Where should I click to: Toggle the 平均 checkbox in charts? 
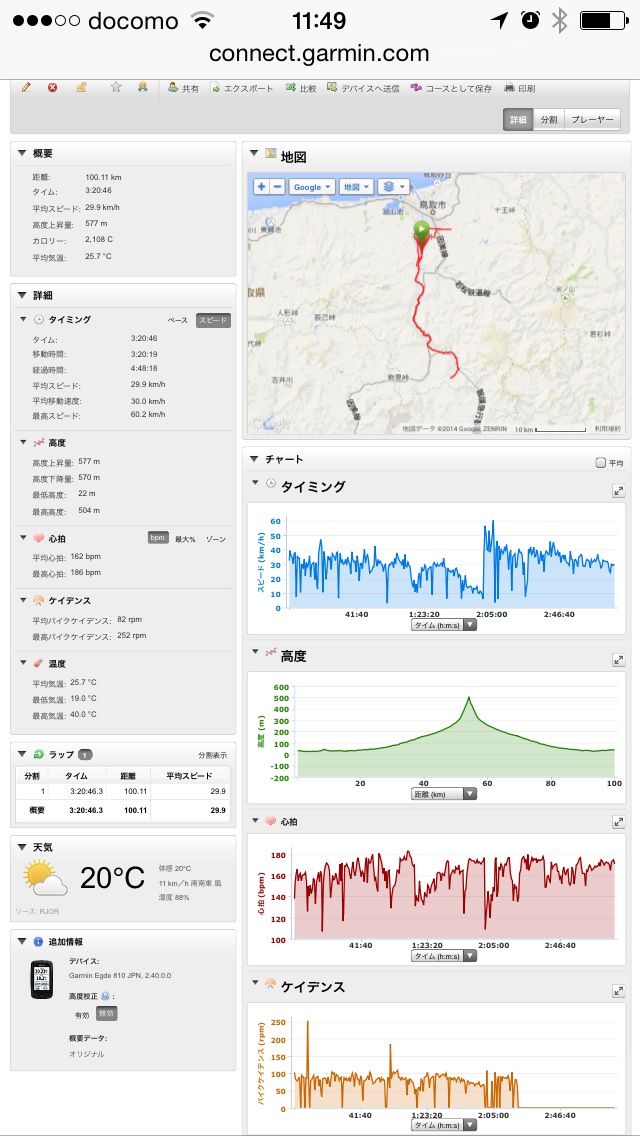click(601, 463)
